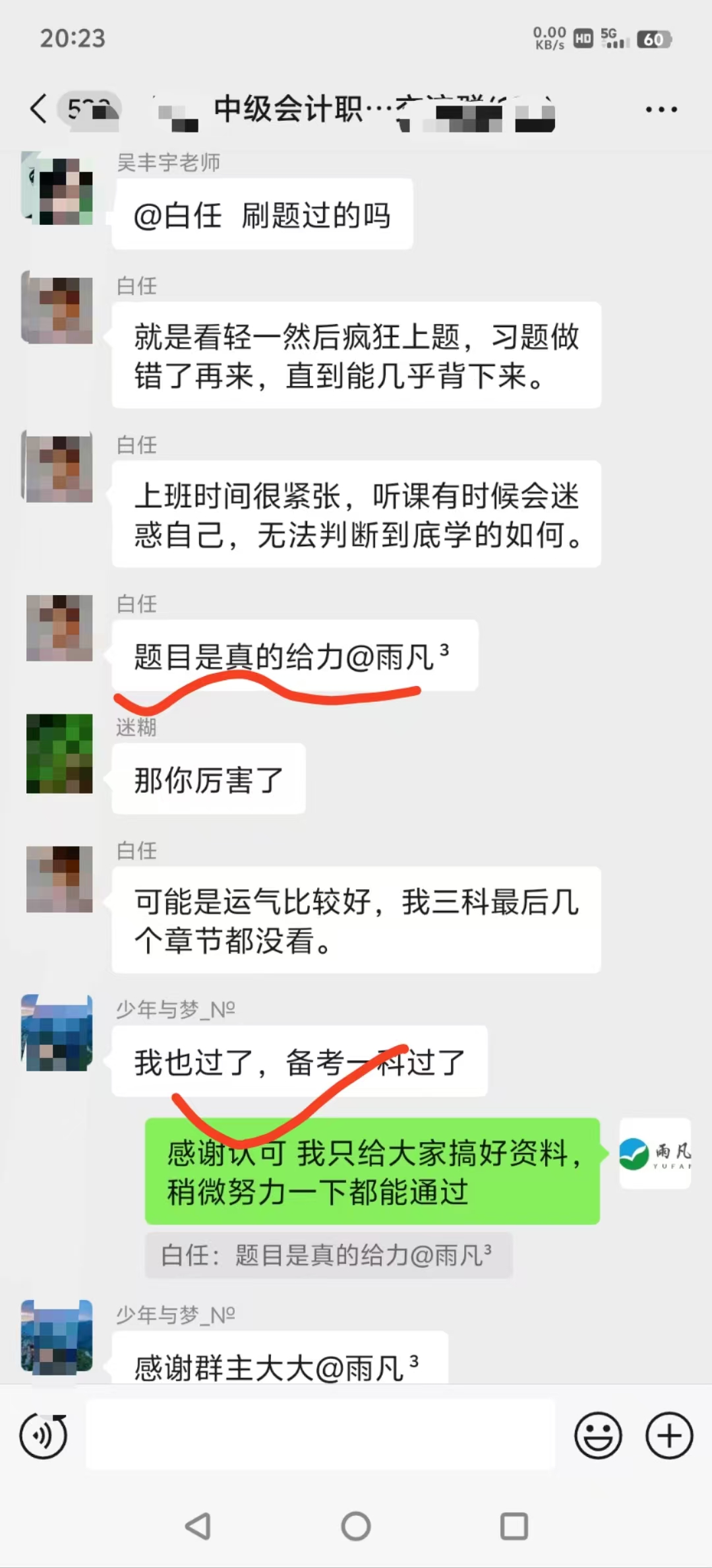712x1568 pixels.
Task: Tap the message text field
Action: [320, 1435]
